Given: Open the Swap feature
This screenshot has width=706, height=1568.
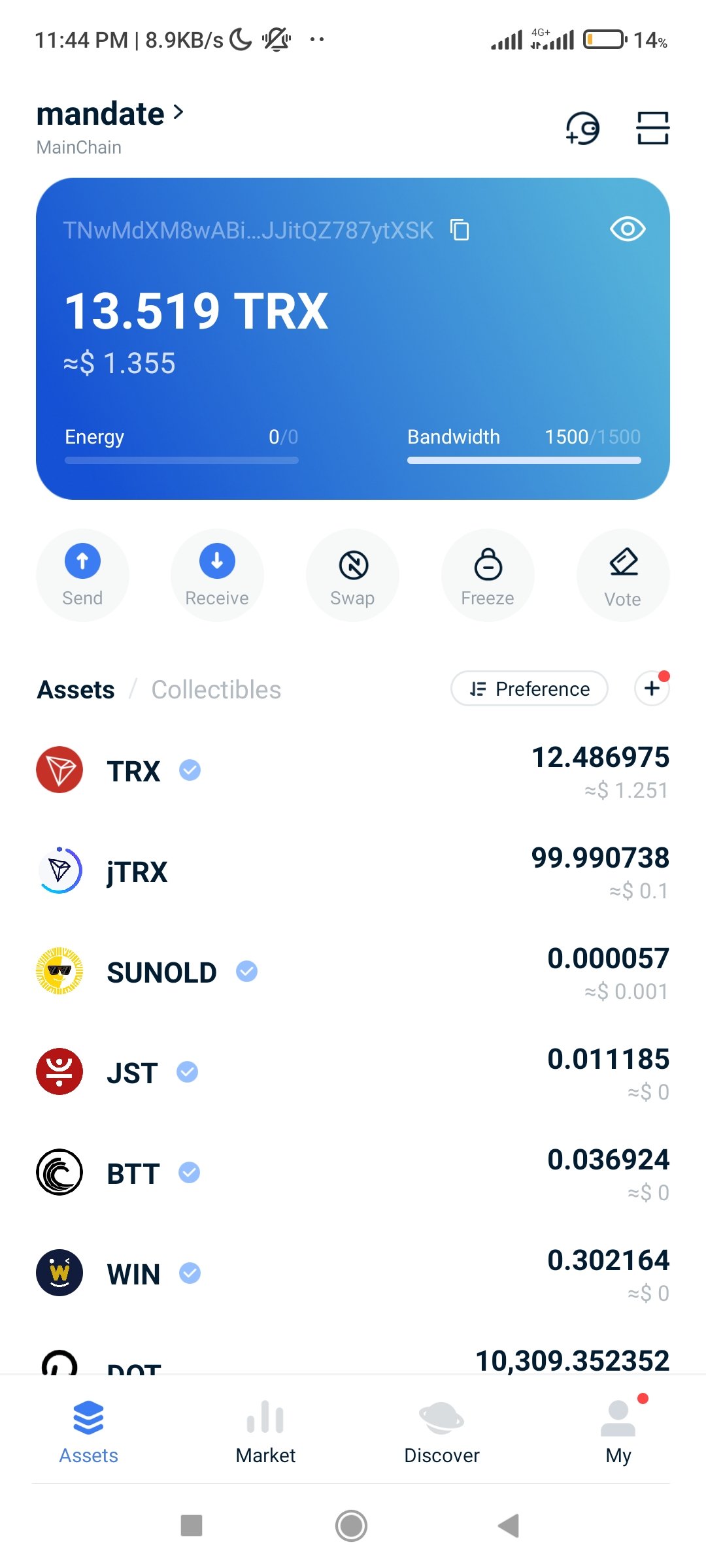Looking at the screenshot, I should (352, 575).
